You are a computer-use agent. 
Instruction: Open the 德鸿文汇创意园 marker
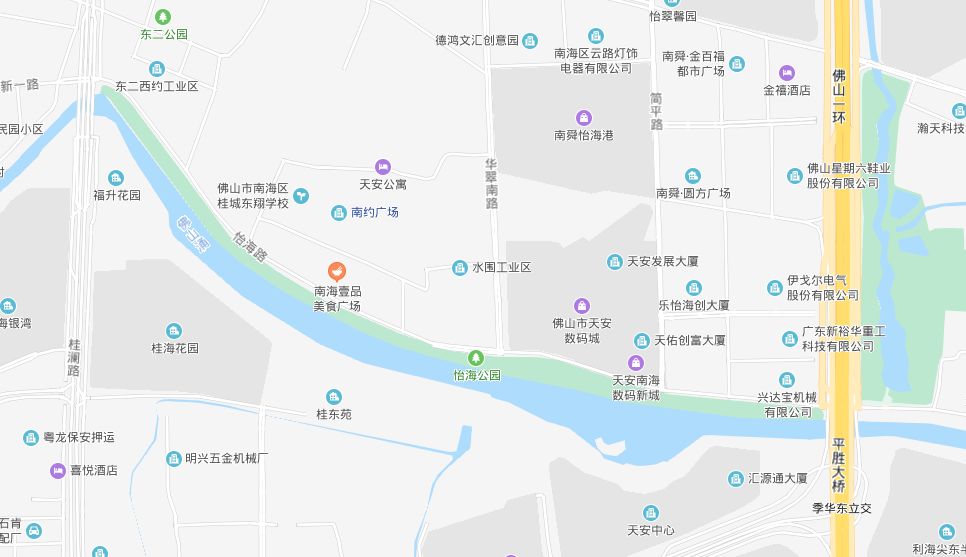click(530, 41)
